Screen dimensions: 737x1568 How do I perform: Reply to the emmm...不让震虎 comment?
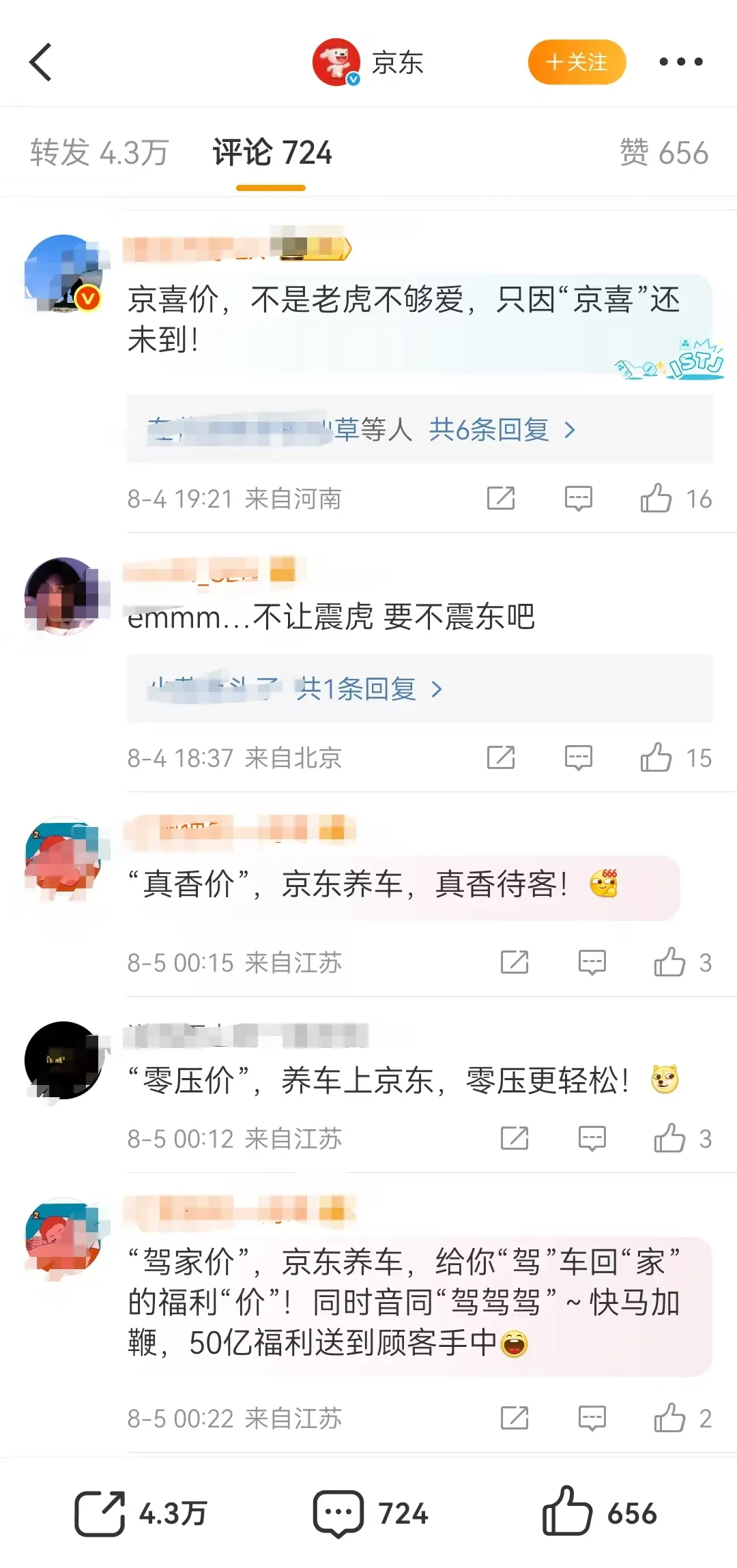point(578,757)
